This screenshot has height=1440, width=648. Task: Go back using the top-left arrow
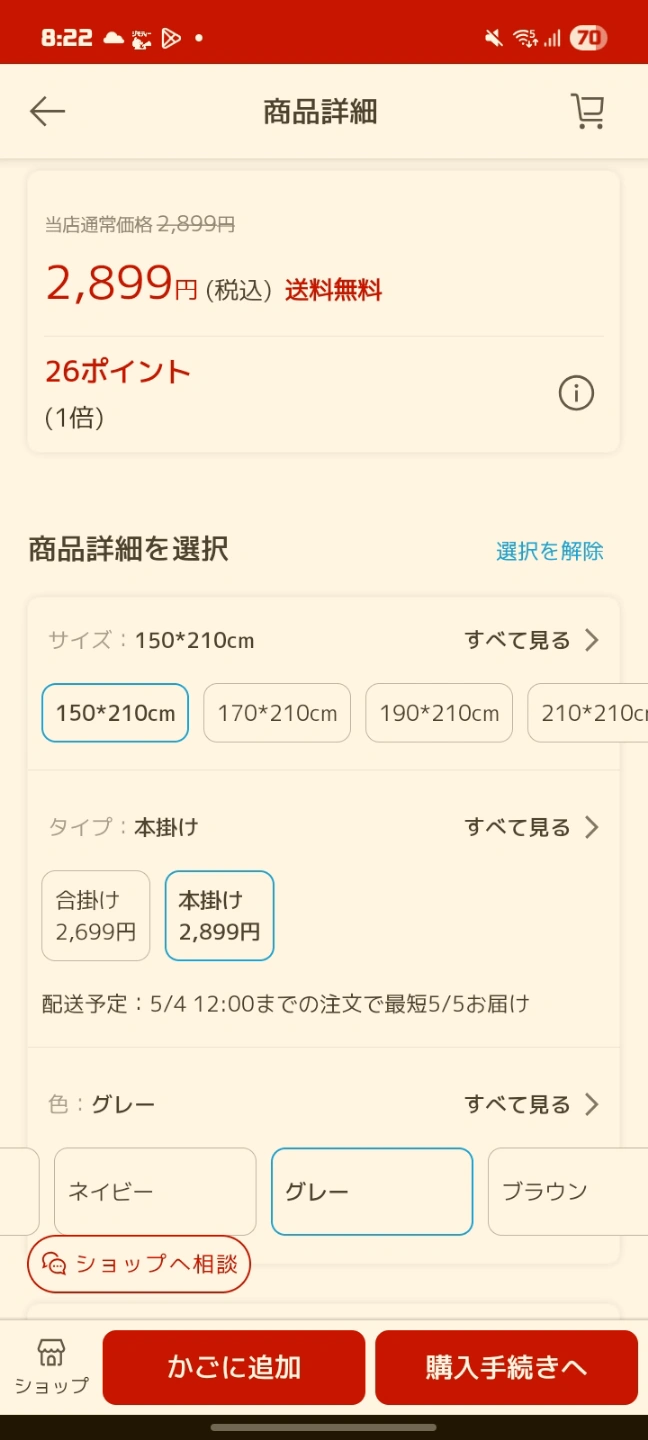coord(47,111)
